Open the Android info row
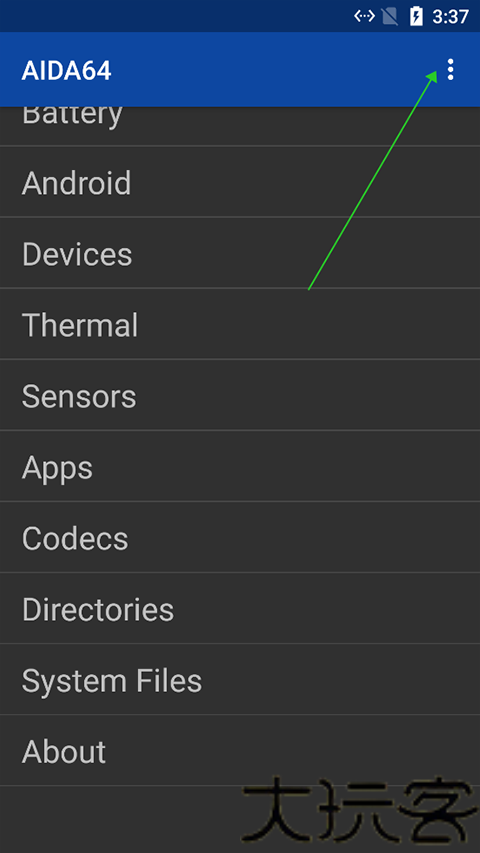 point(240,182)
